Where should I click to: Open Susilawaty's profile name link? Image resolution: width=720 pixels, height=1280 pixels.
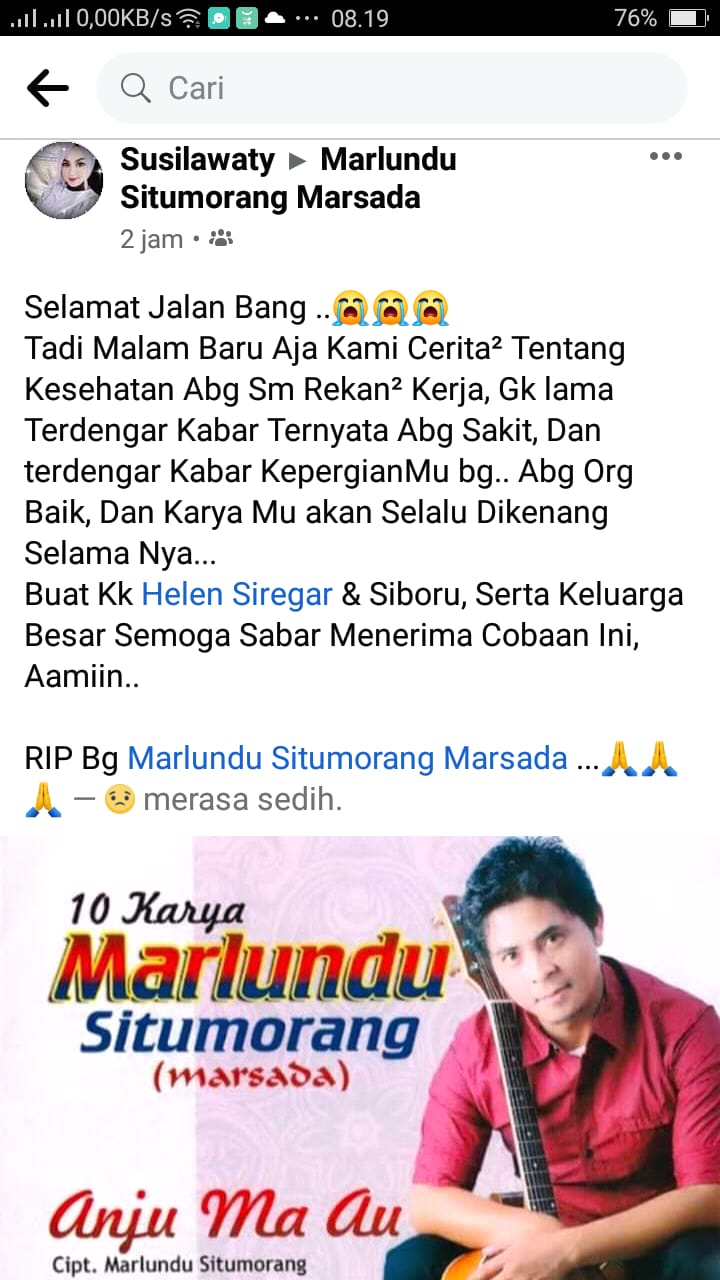[197, 160]
